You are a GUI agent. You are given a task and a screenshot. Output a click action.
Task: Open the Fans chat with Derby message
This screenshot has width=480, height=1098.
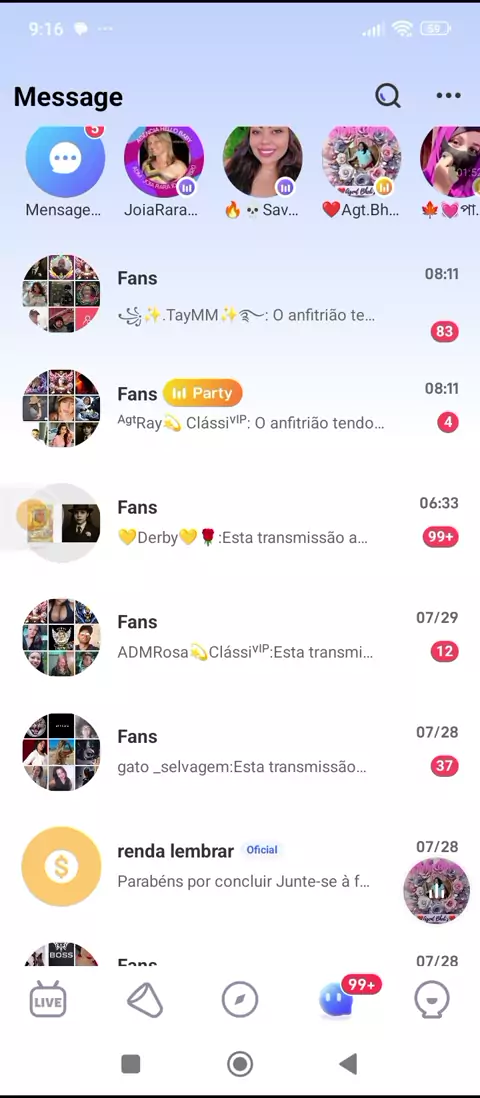pos(240,523)
